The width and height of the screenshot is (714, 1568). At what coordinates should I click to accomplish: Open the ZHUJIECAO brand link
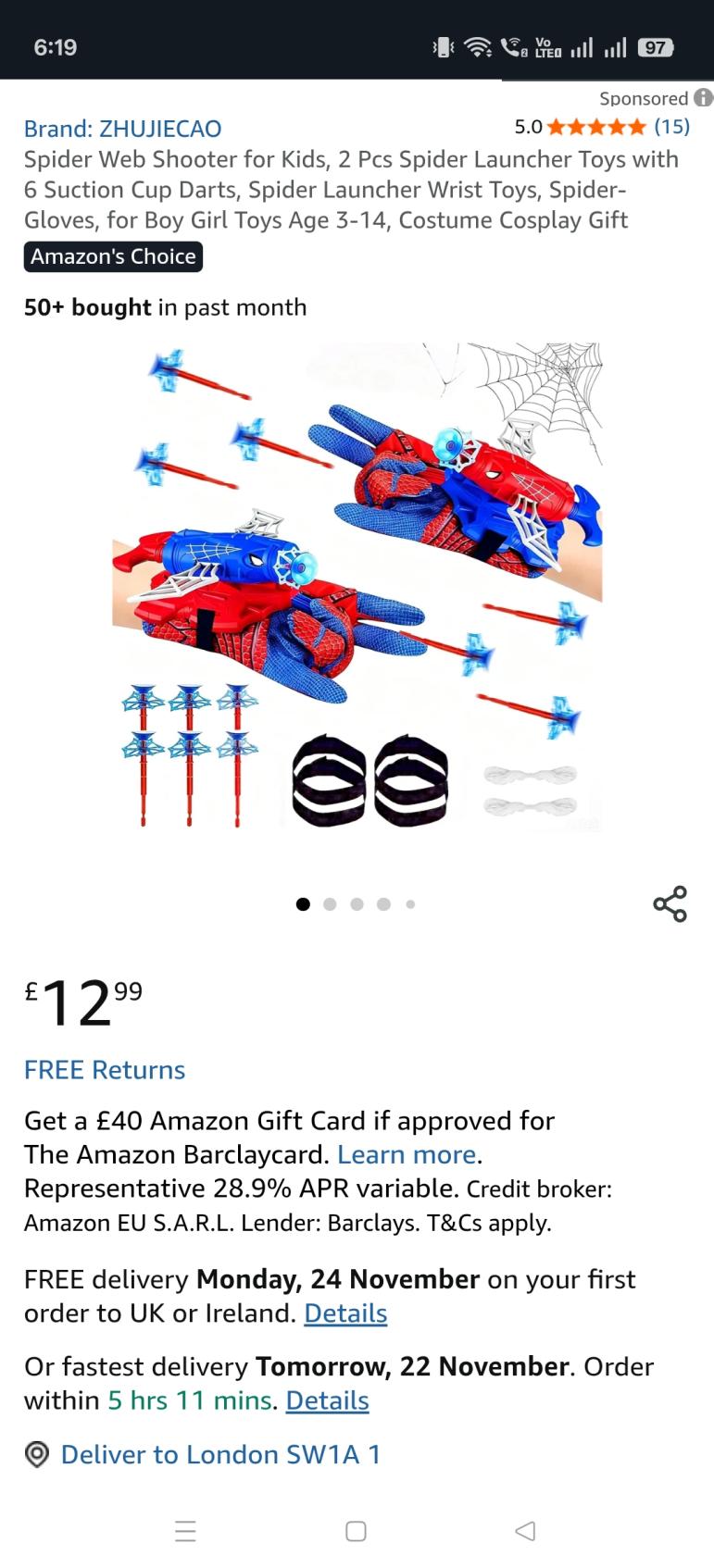point(122,129)
